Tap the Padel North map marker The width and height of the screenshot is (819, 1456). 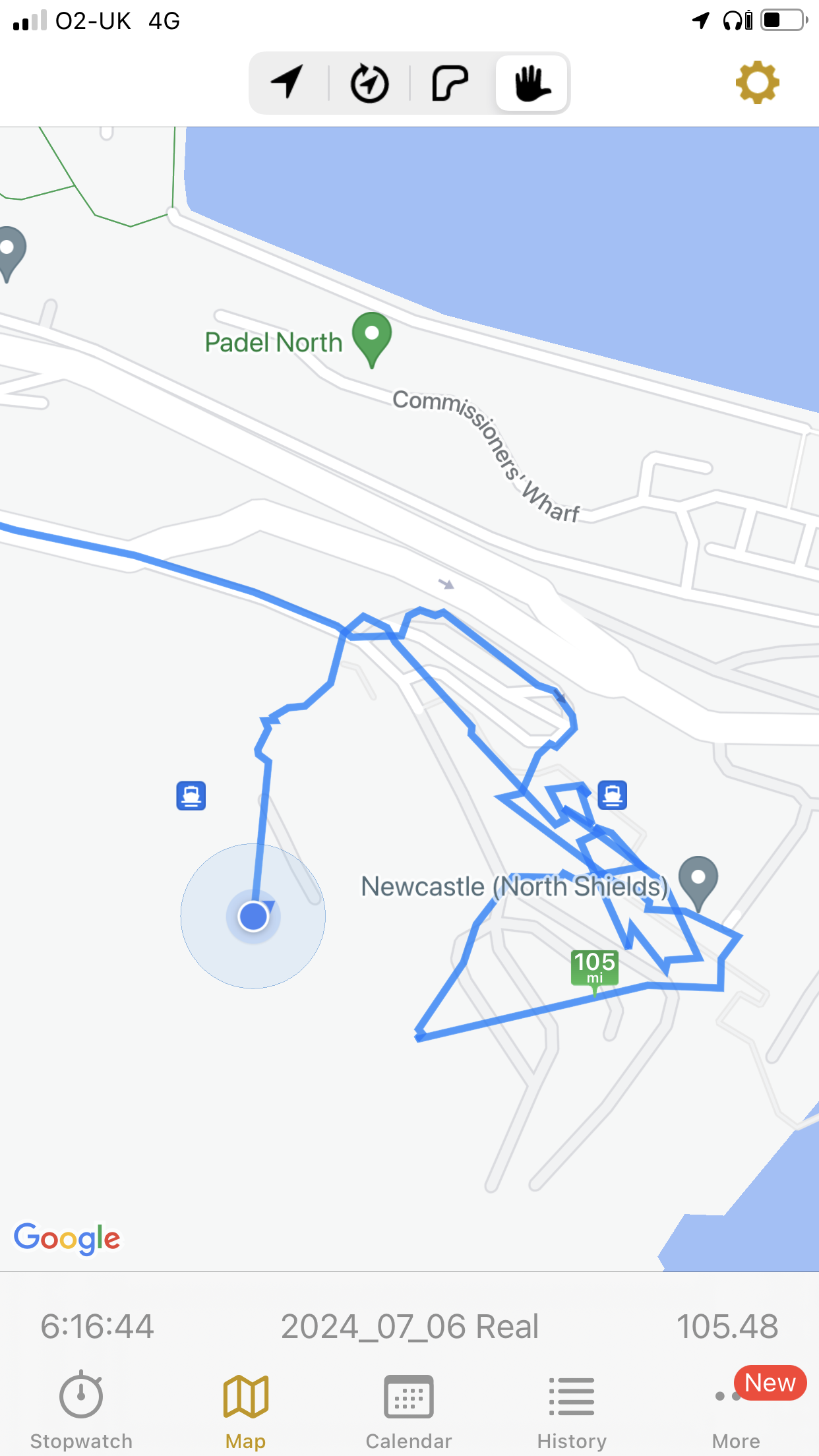click(x=372, y=337)
